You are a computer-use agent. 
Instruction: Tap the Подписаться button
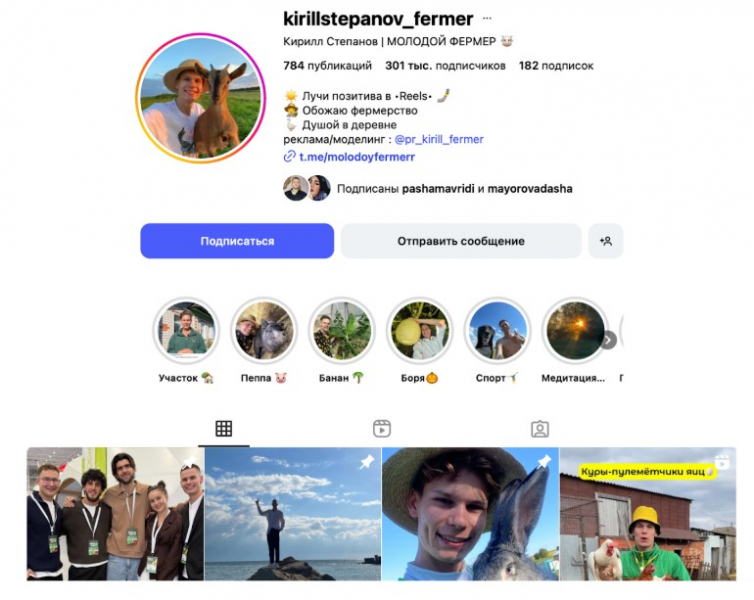pyautogui.click(x=237, y=241)
